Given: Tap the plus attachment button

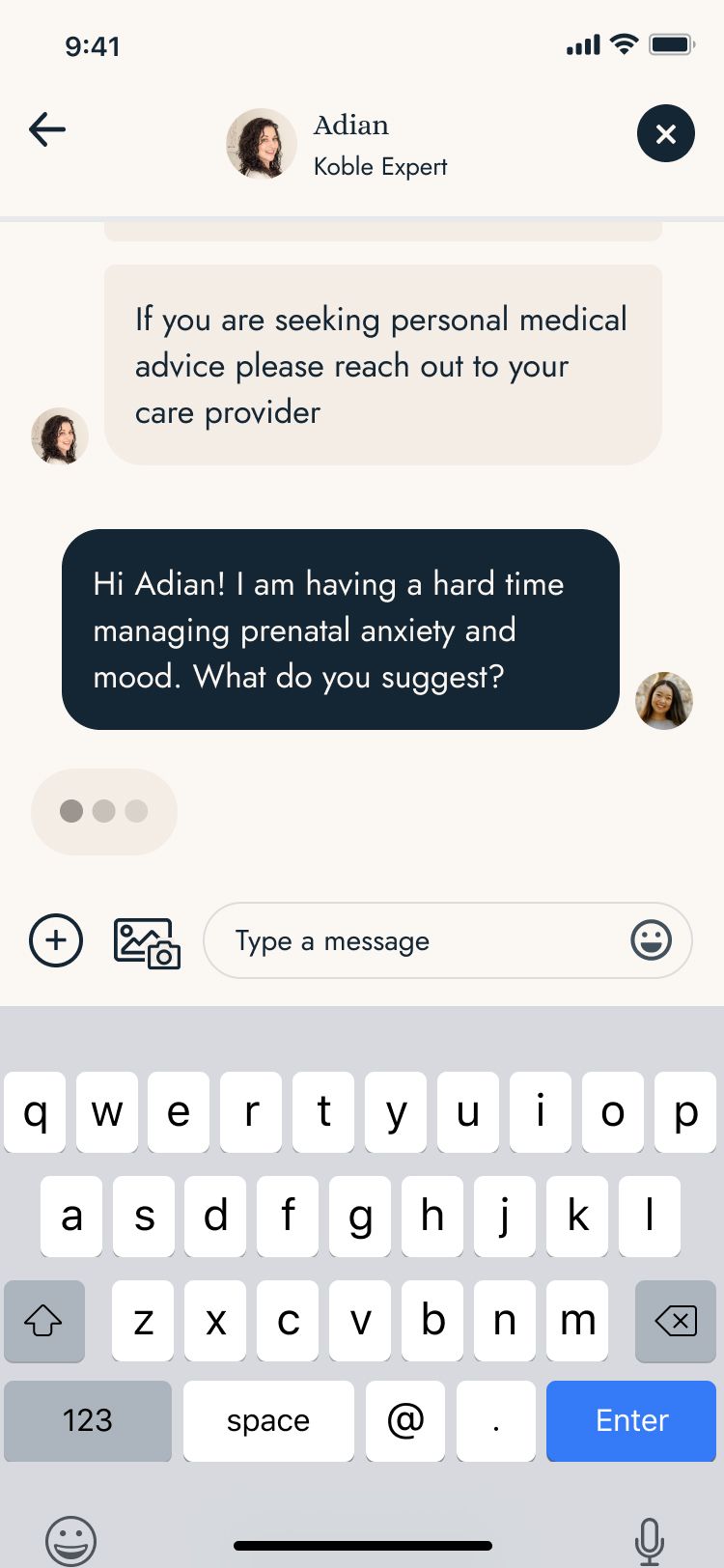Looking at the screenshot, I should pos(56,940).
